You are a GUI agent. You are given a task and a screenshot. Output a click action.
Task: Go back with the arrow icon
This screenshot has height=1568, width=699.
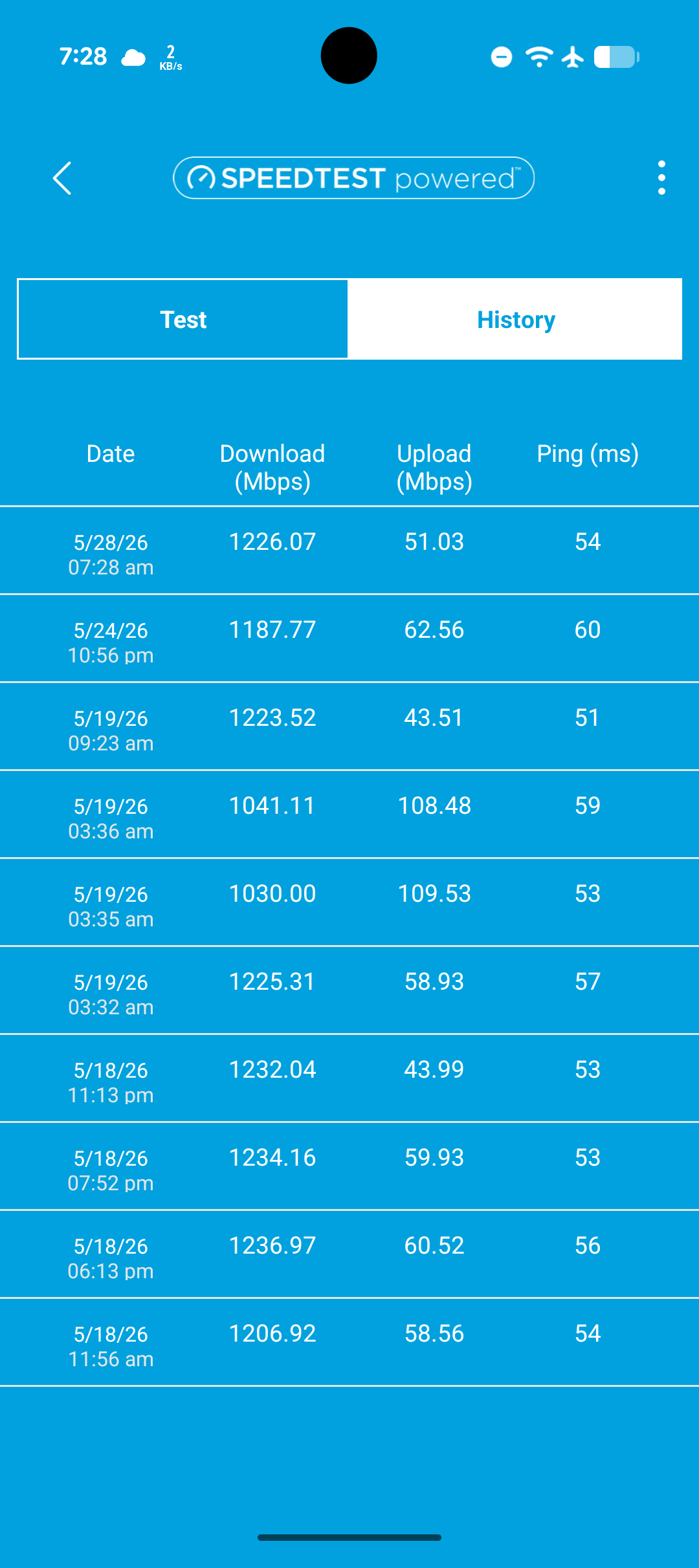coord(62,178)
